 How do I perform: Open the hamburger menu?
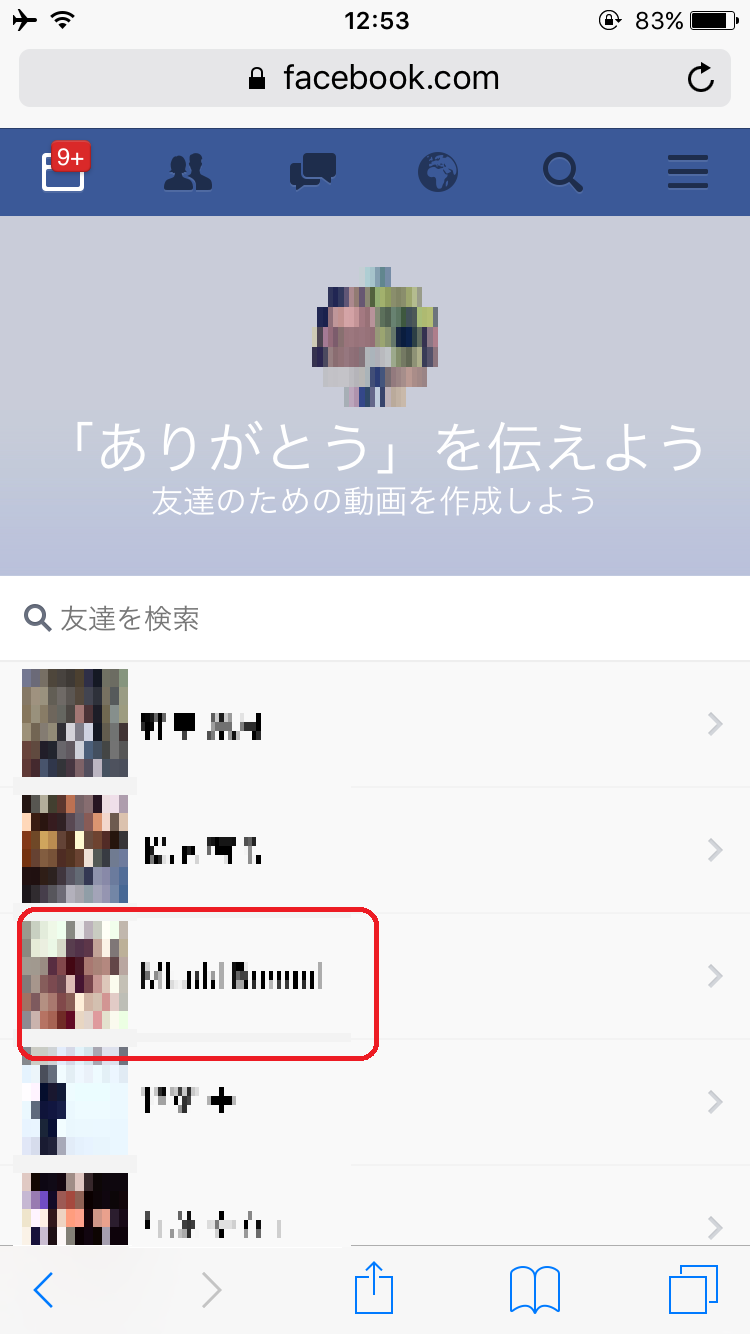point(688,172)
